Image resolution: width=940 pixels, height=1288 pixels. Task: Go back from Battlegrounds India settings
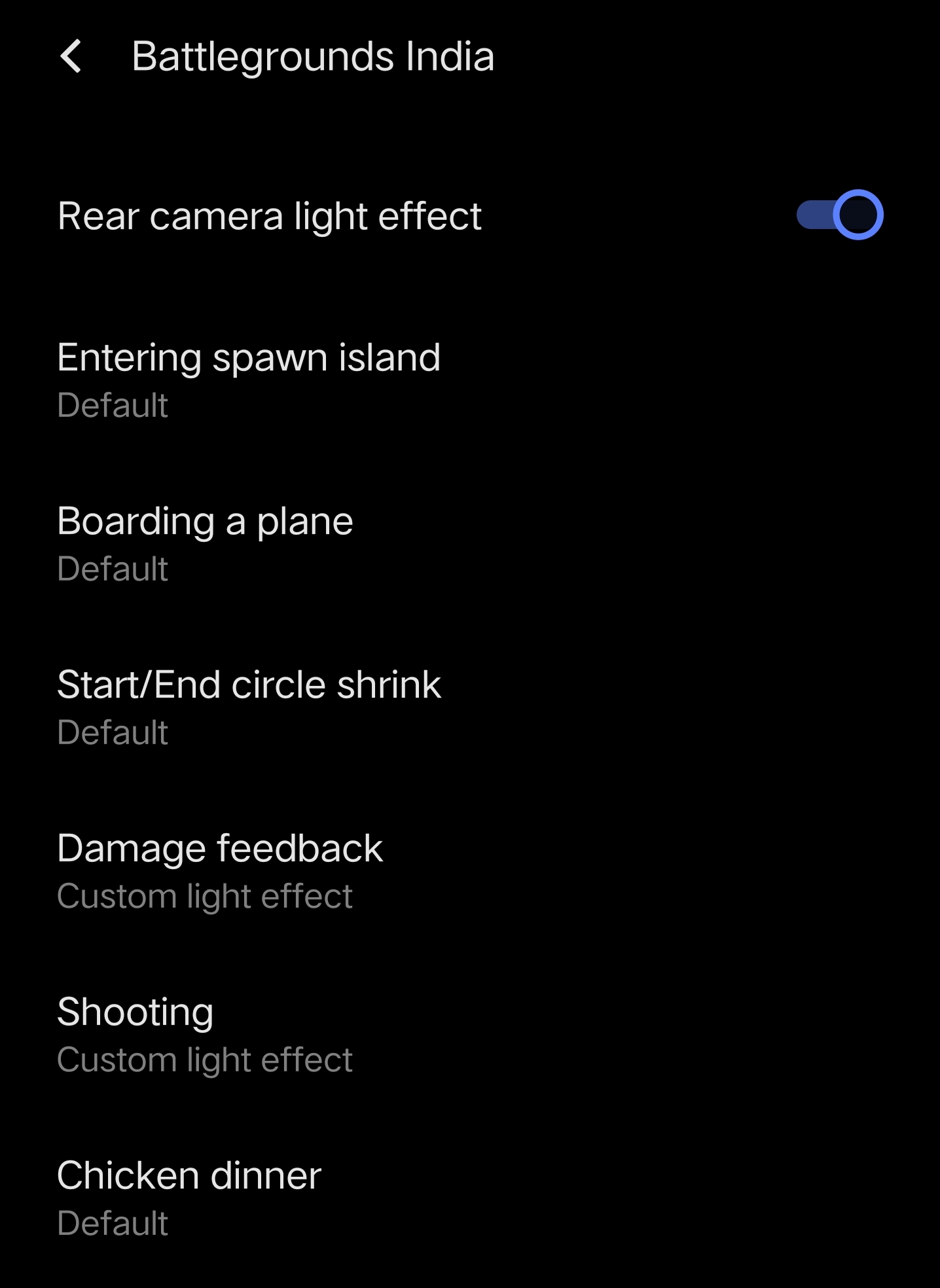[x=71, y=56]
